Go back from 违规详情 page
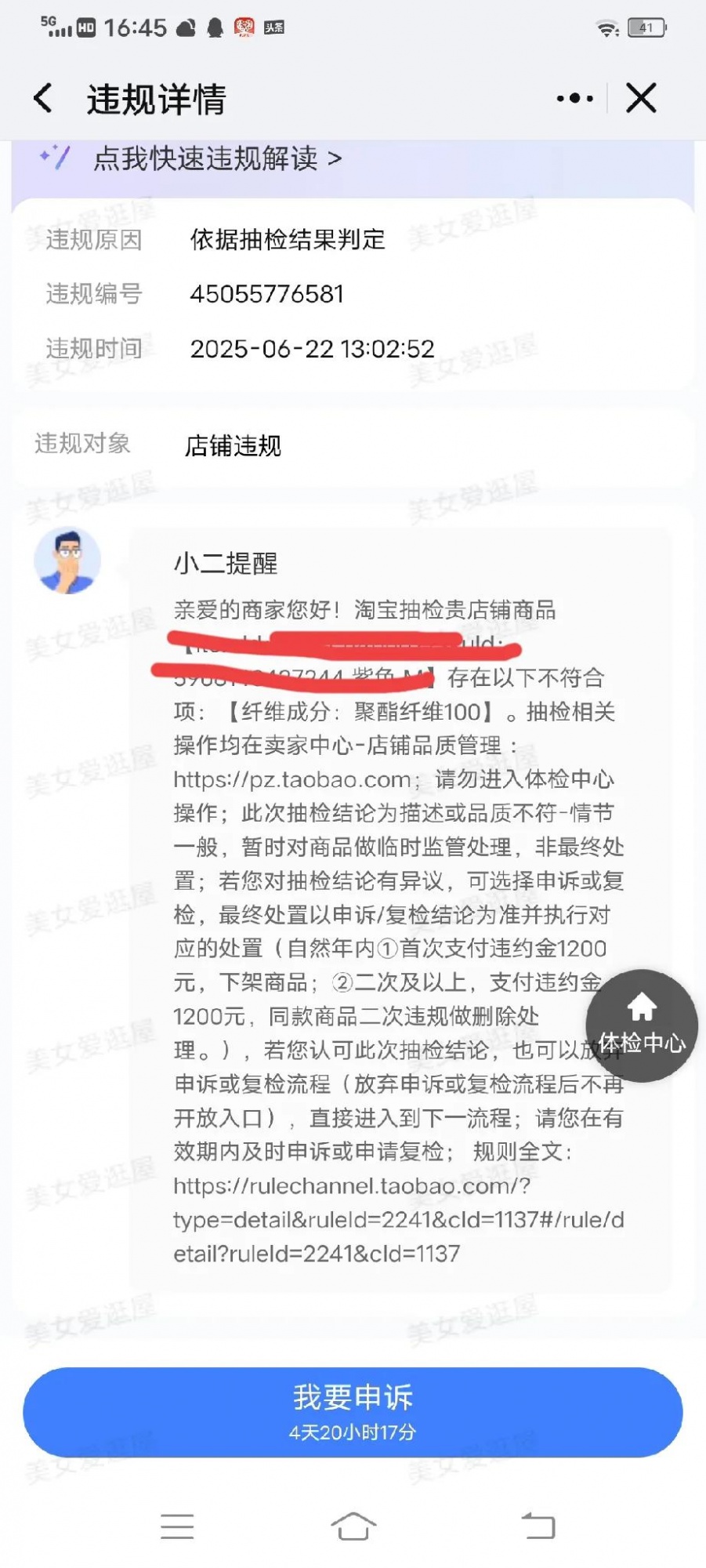Screen dimensions: 706x1568 (44, 99)
